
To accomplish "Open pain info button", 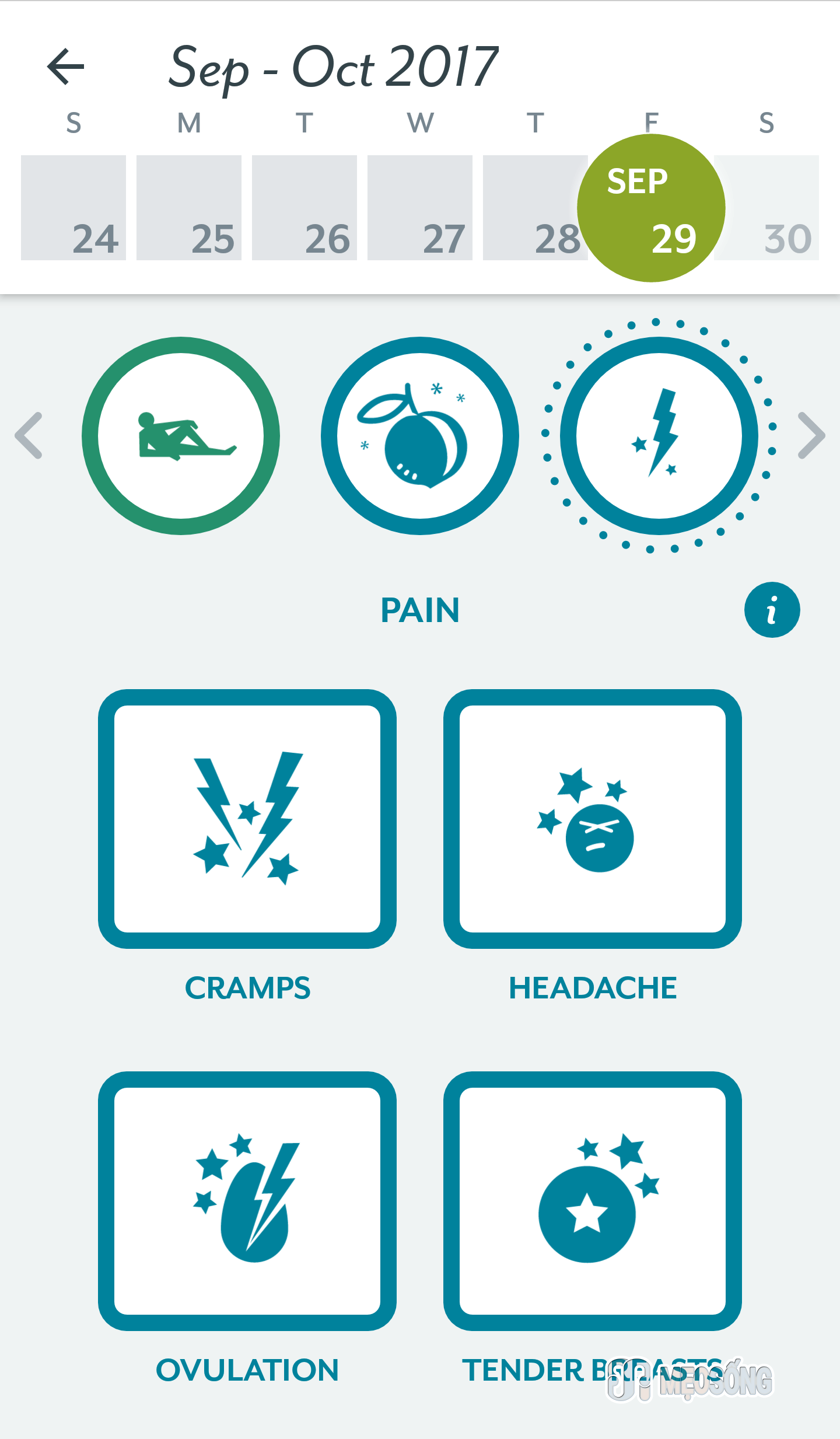I will pos(772,610).
